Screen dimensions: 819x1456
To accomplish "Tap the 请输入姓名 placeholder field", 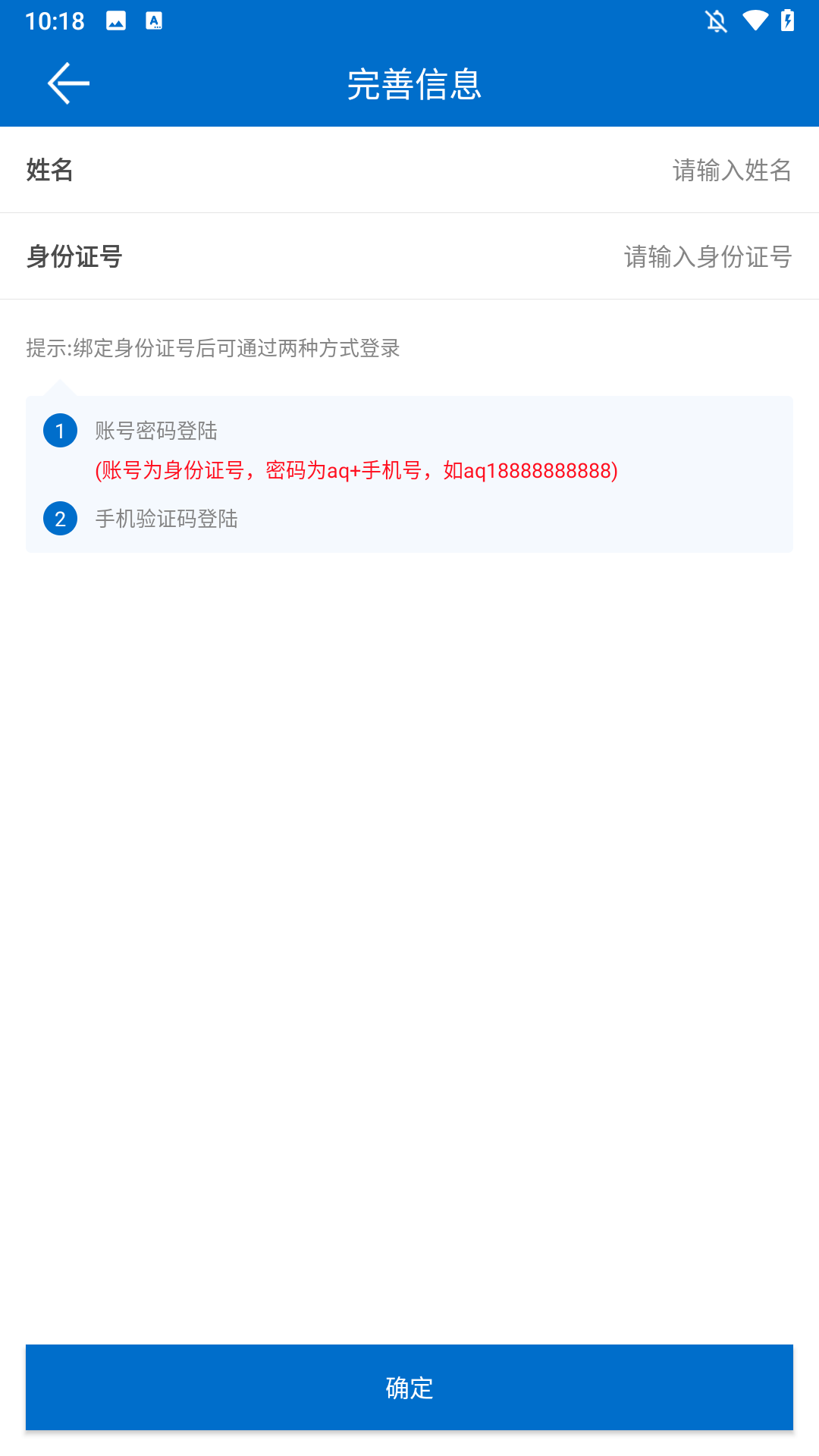I will tap(730, 171).
